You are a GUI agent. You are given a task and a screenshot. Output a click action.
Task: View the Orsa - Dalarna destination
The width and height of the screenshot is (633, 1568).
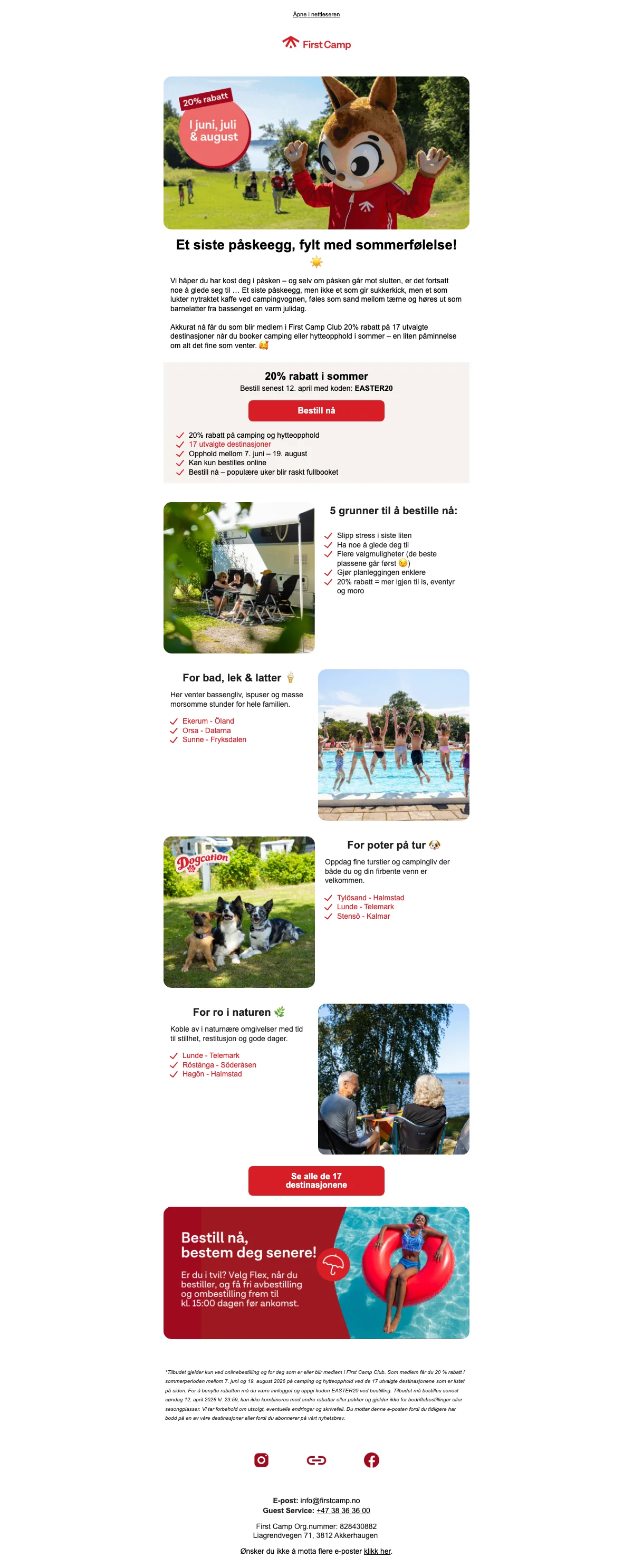tap(206, 730)
